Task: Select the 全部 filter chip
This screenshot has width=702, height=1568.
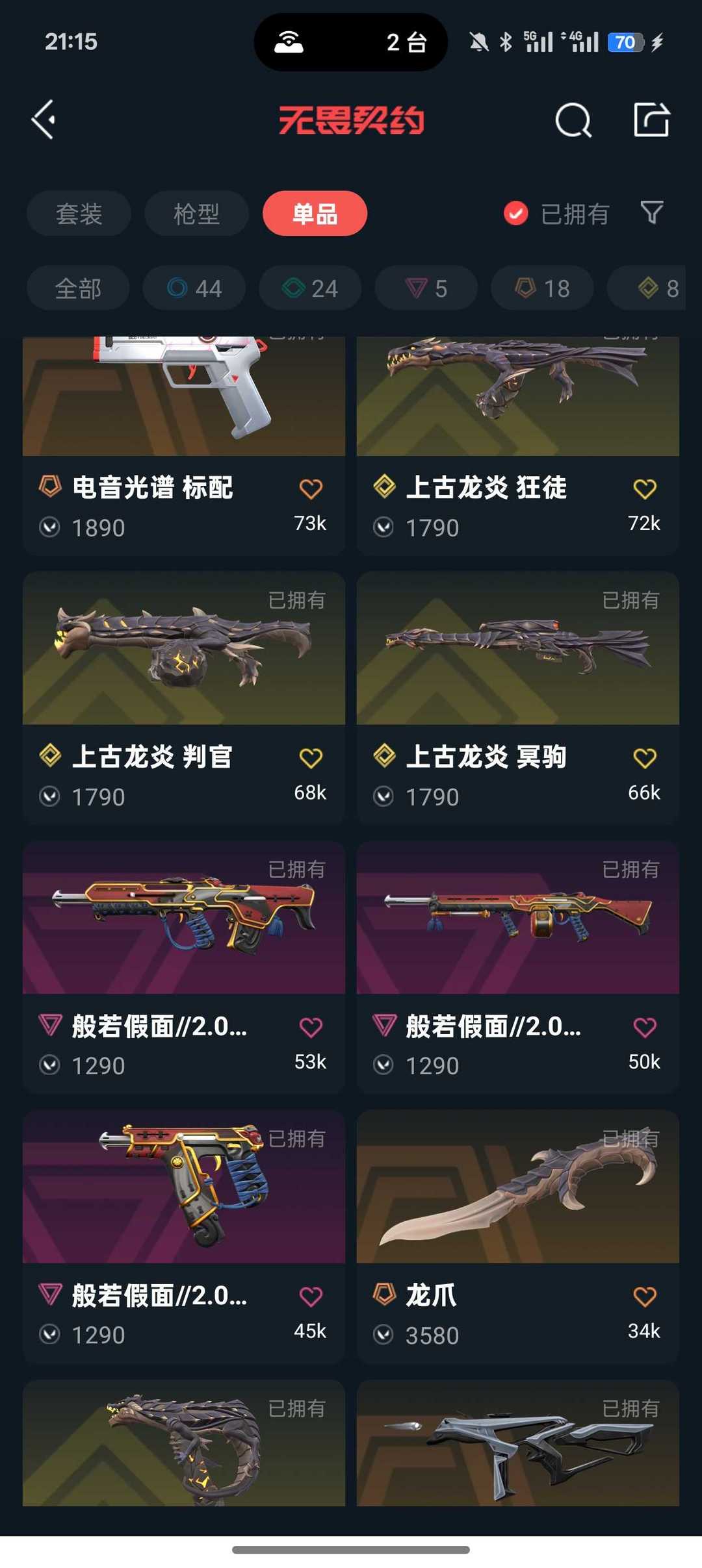Action: click(x=78, y=288)
